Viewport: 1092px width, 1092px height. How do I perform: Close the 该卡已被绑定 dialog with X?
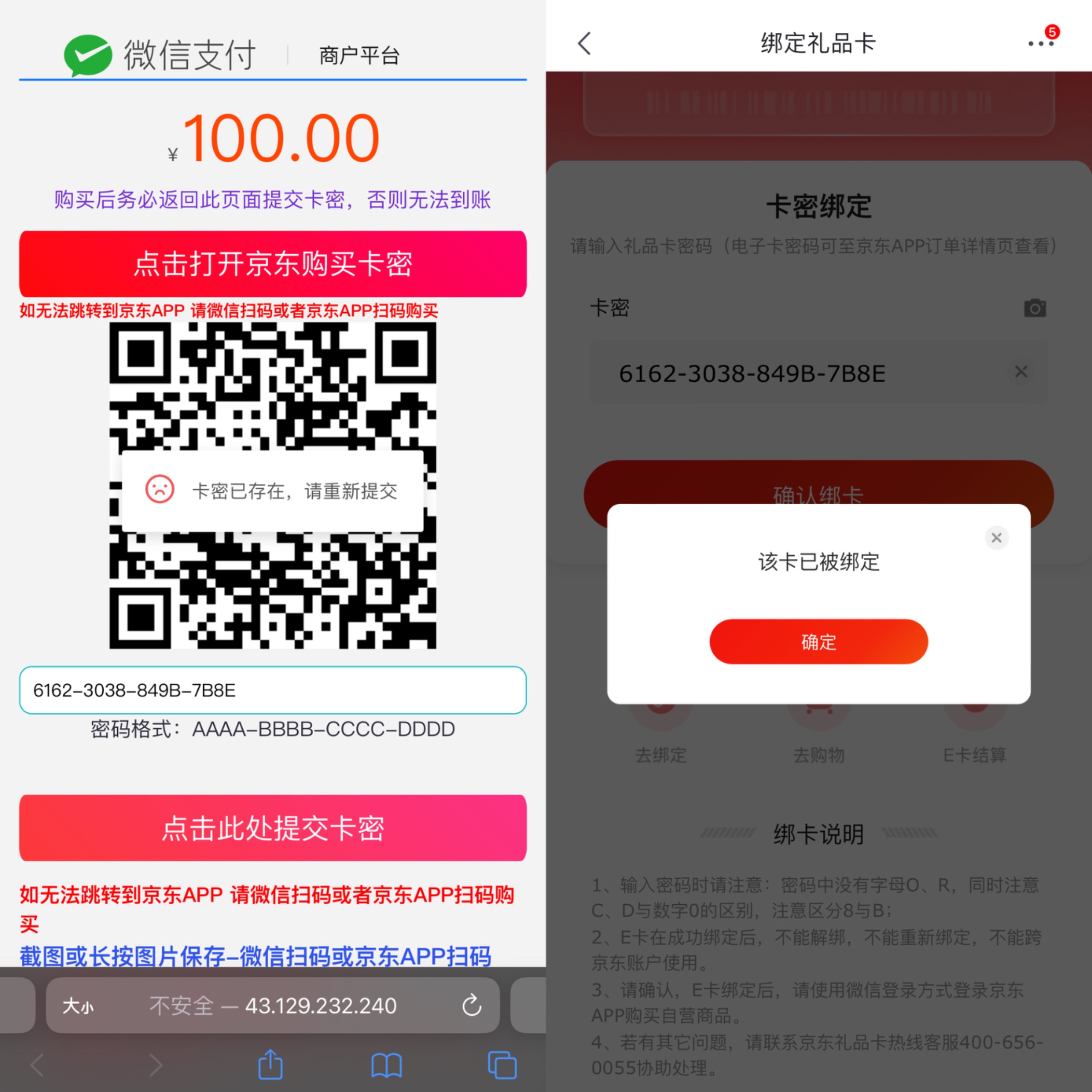click(996, 537)
